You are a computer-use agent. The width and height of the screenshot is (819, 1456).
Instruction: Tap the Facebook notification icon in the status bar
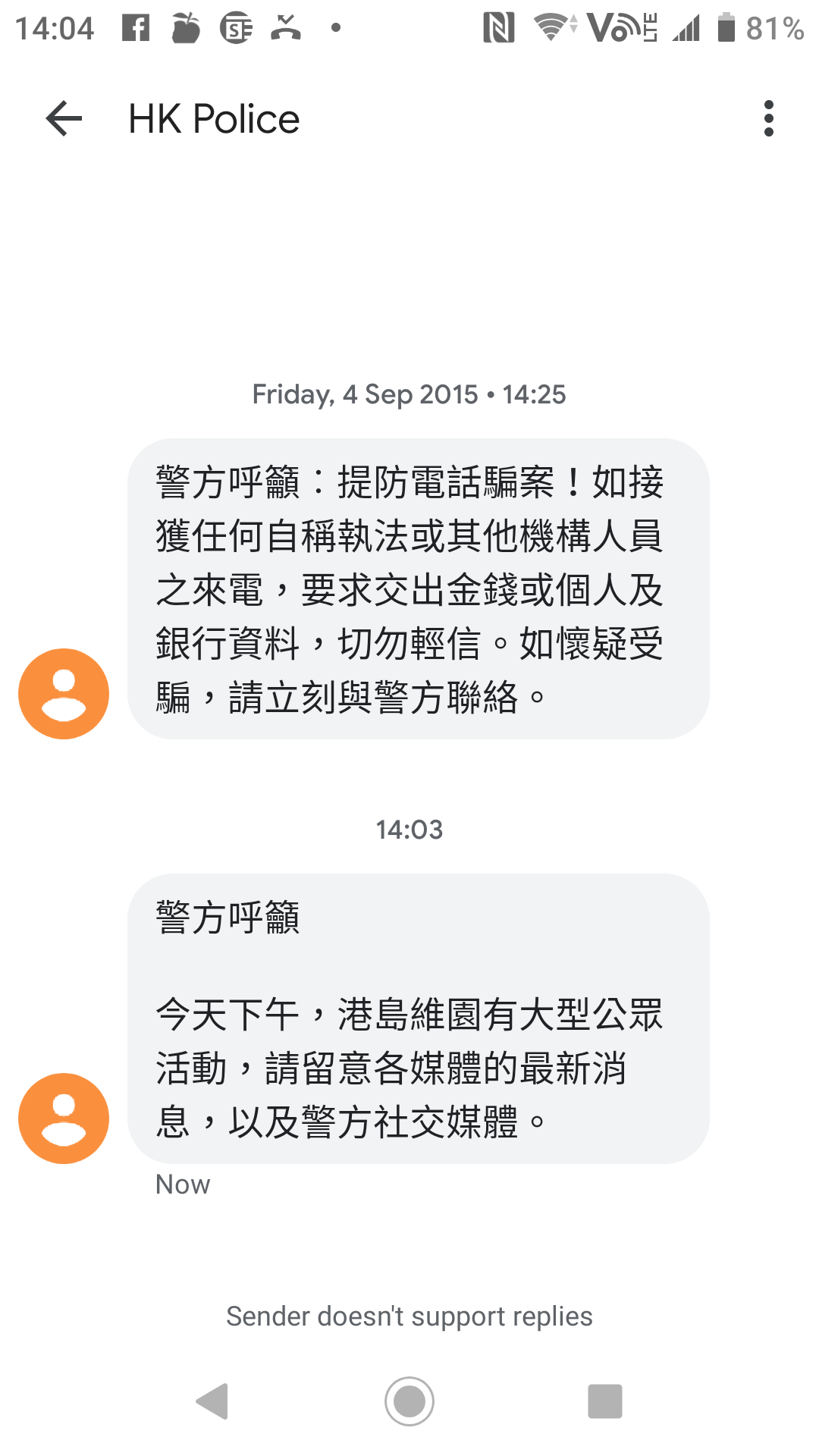pos(135,27)
